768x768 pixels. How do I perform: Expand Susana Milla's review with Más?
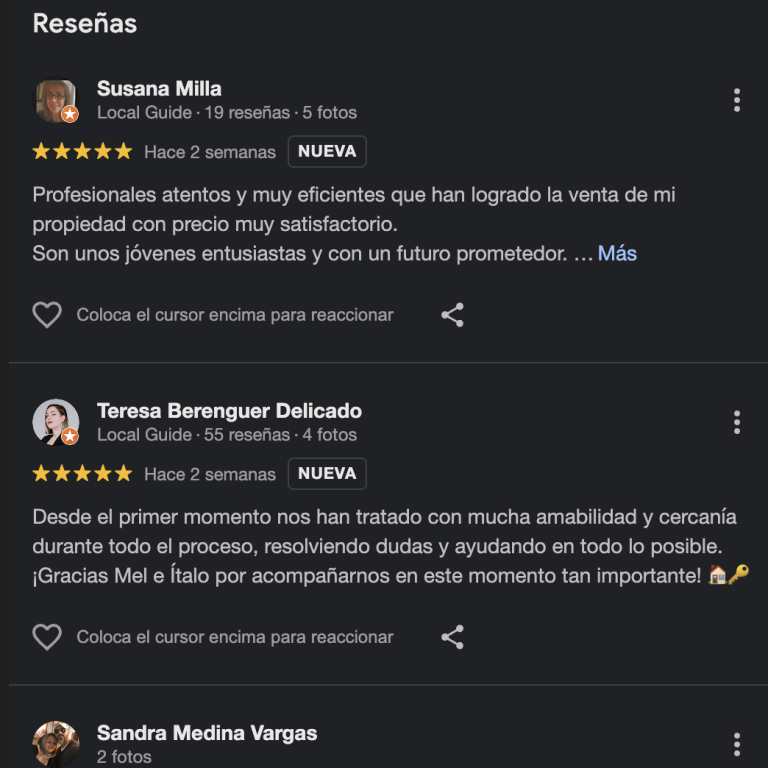click(617, 253)
